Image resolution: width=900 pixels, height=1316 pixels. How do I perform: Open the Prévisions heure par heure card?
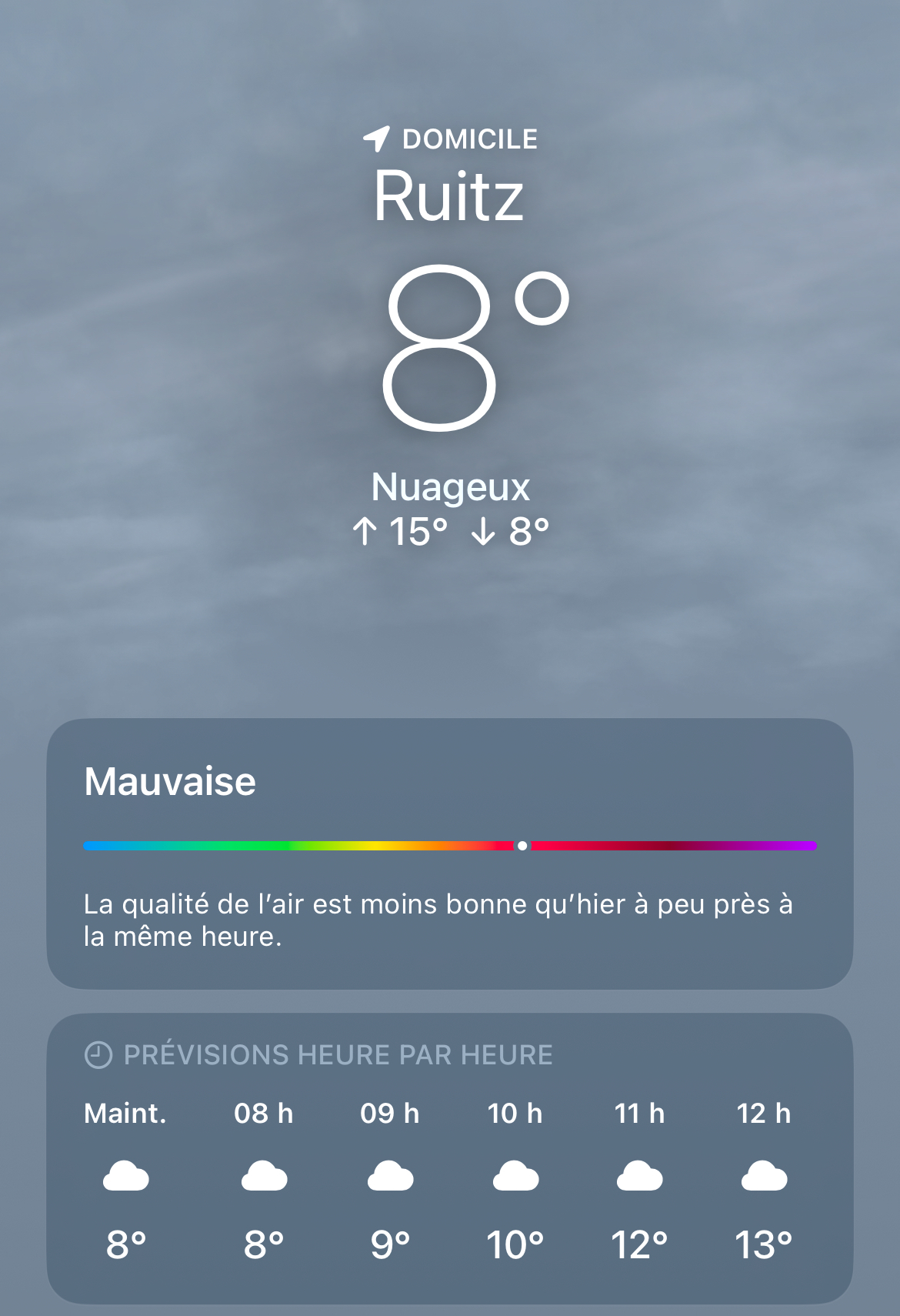(449, 1157)
